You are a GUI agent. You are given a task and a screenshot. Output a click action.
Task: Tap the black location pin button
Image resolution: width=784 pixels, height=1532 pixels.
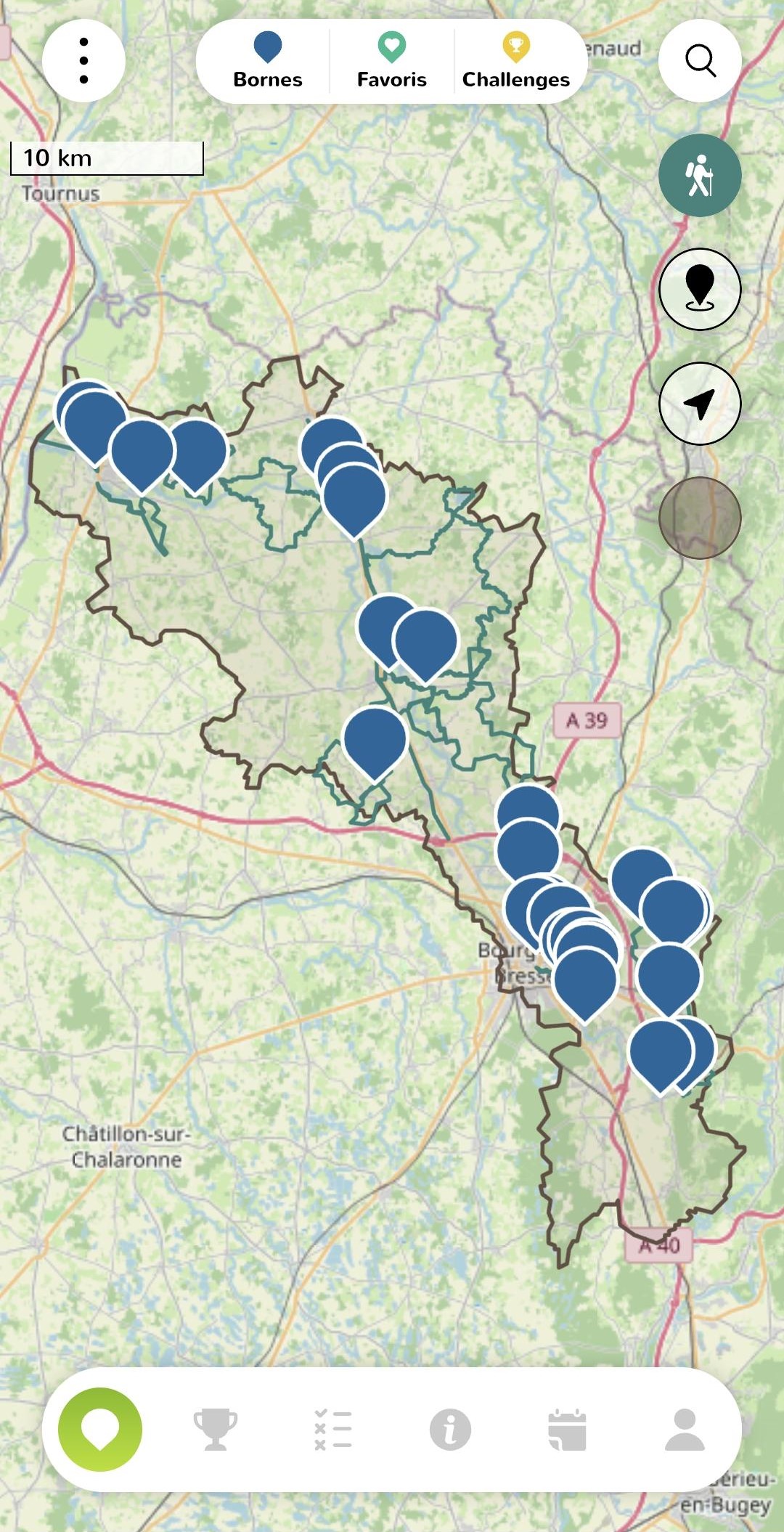pyautogui.click(x=700, y=289)
